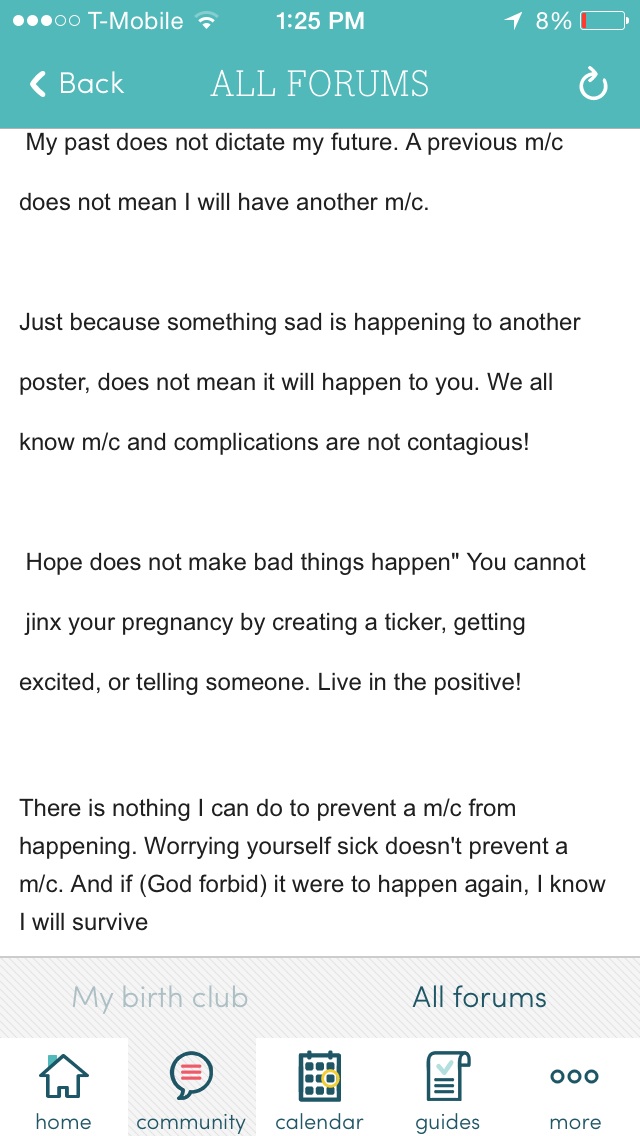The image size is (640, 1136).
Task: Refresh the forum post
Action: click(593, 86)
